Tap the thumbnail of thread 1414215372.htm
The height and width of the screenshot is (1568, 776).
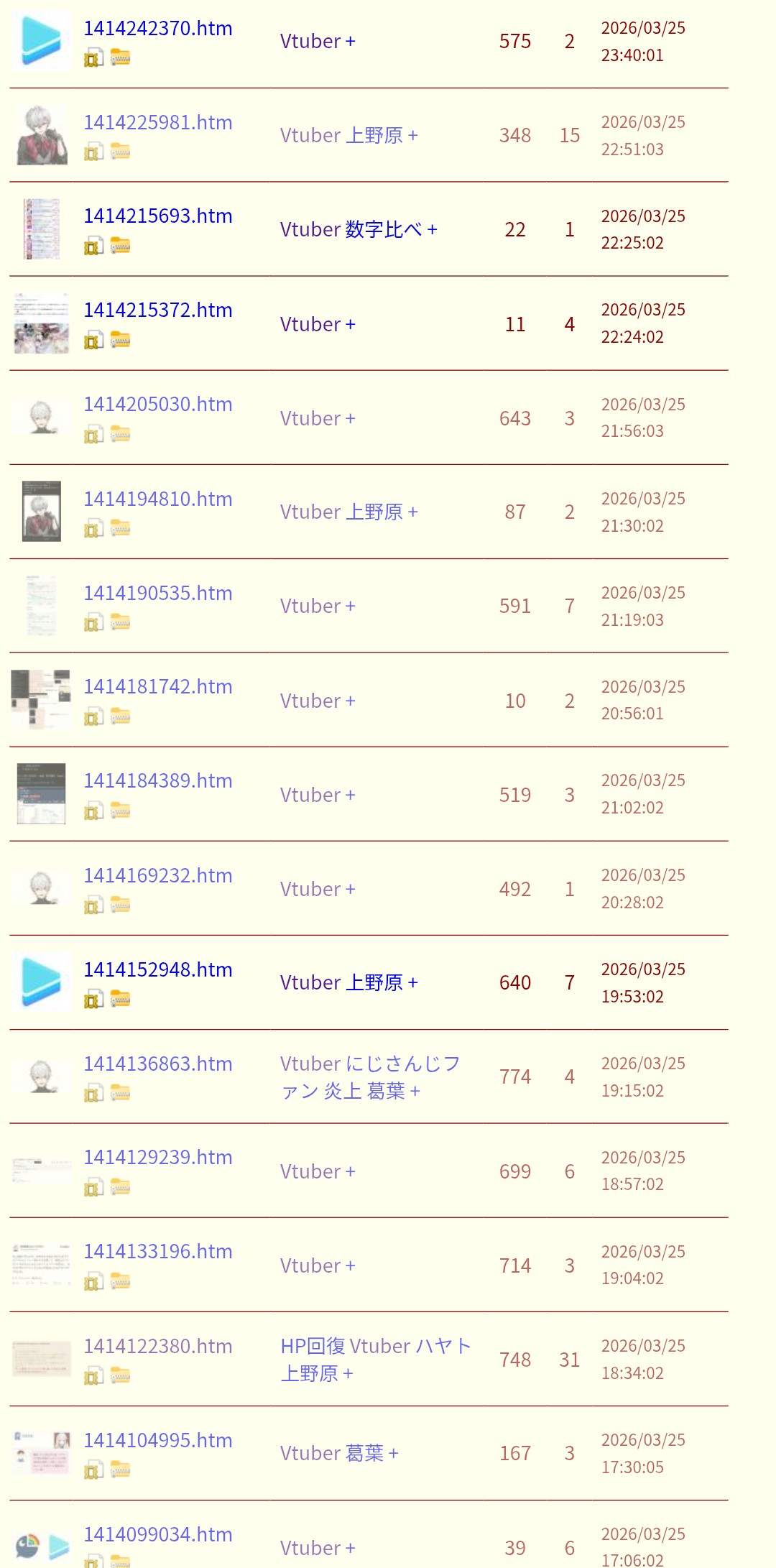click(x=42, y=323)
